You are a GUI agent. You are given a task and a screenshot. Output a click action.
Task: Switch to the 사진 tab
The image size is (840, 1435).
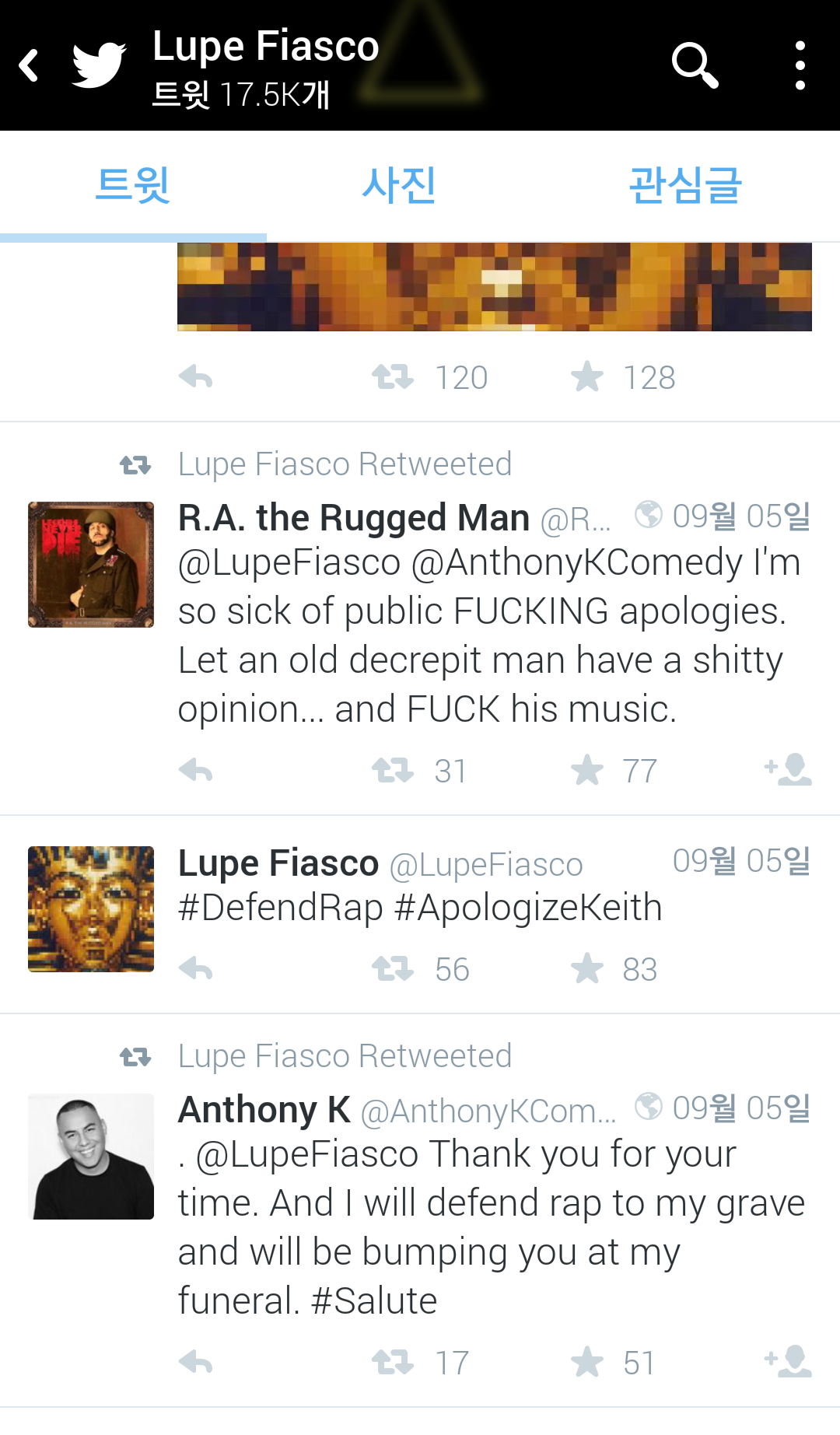398,186
